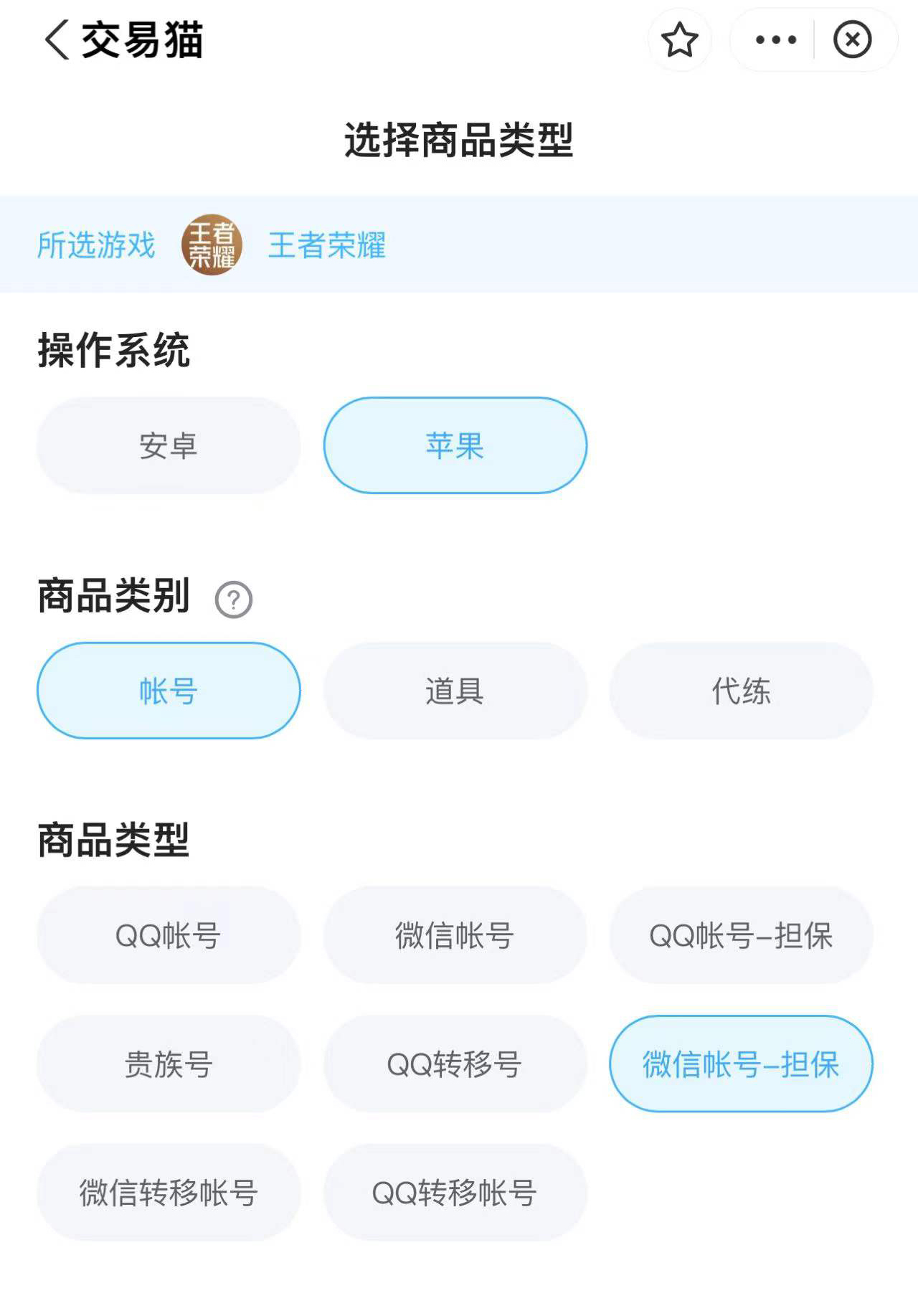Select 微信帐号-担保 product type
The image size is (918, 1316).
click(x=741, y=1064)
